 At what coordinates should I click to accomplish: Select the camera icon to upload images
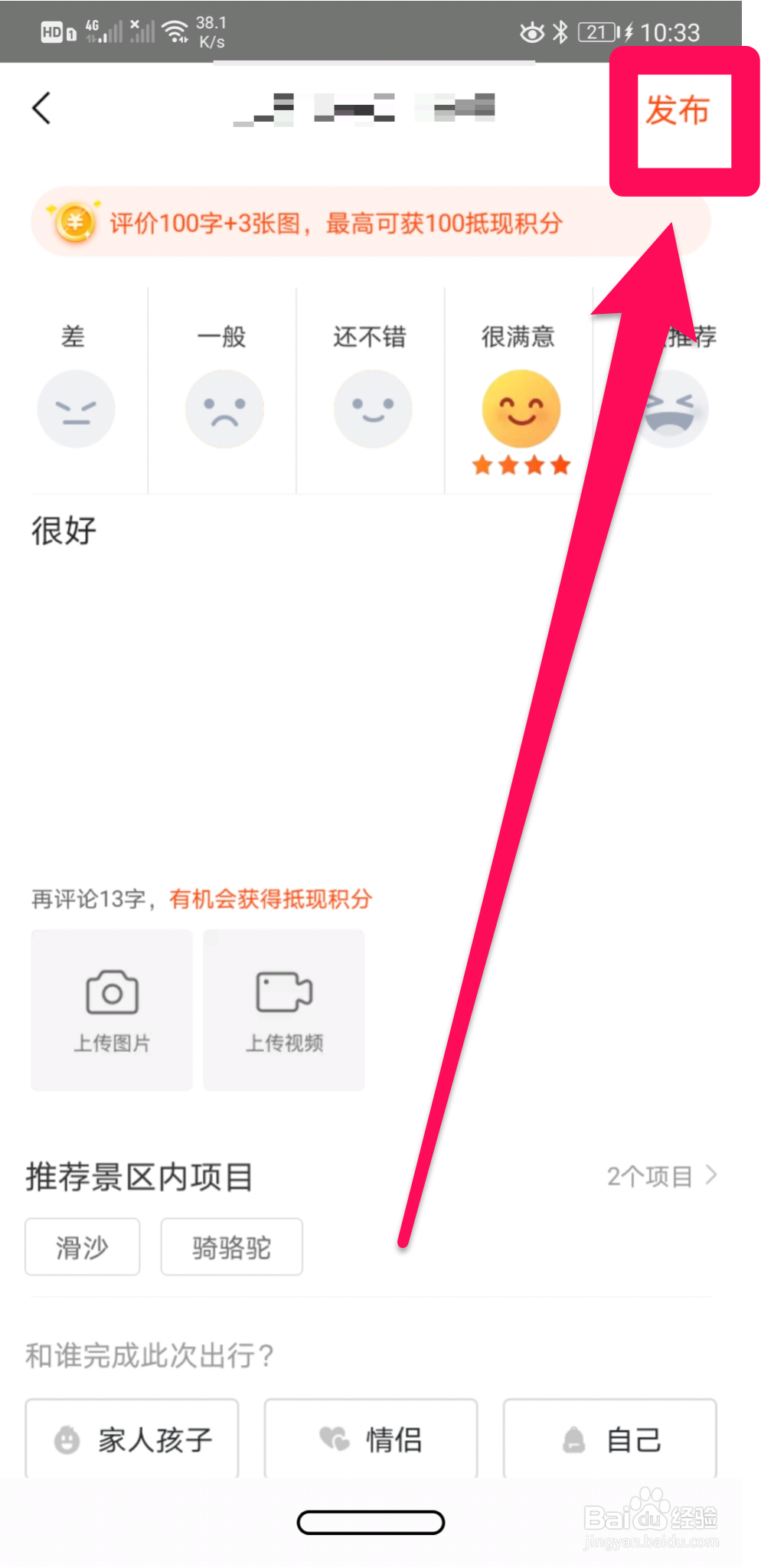click(110, 993)
